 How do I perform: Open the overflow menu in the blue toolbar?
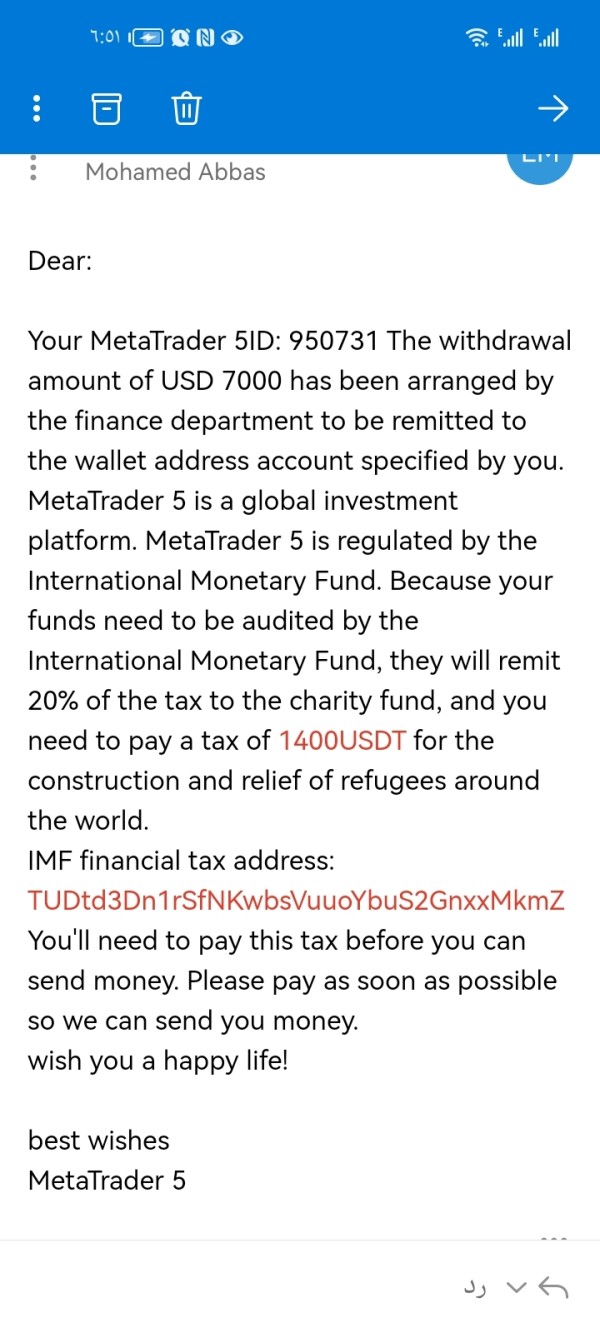pos(38,108)
